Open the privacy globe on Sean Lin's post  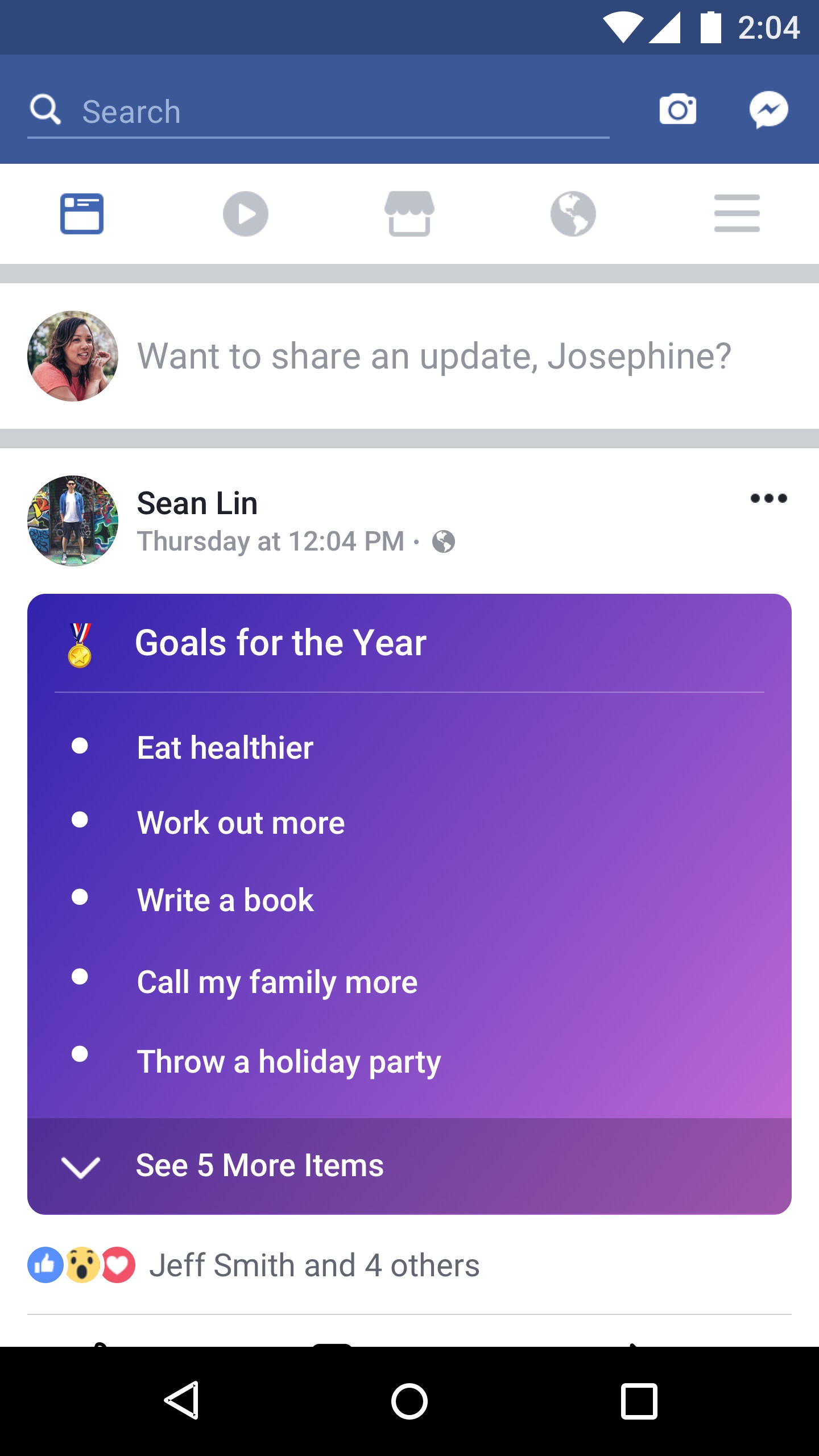(444, 541)
